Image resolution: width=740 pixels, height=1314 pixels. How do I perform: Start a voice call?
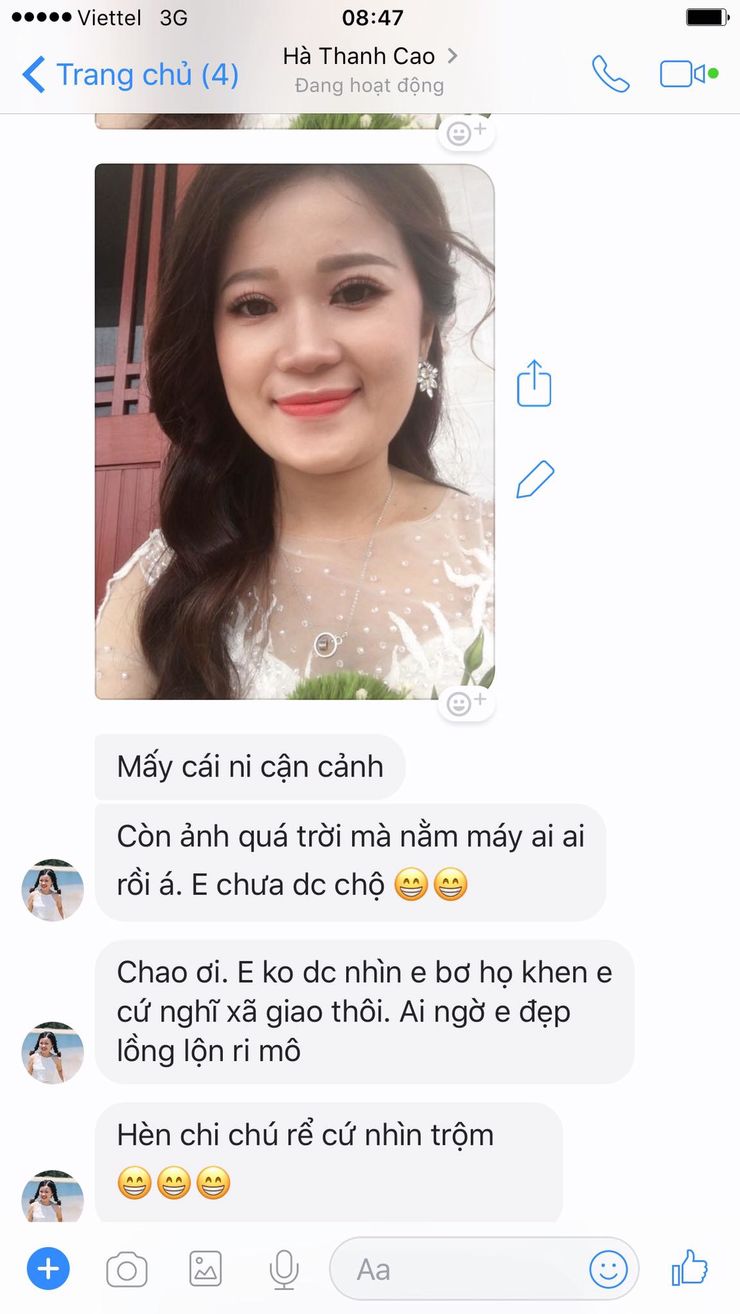(610, 75)
